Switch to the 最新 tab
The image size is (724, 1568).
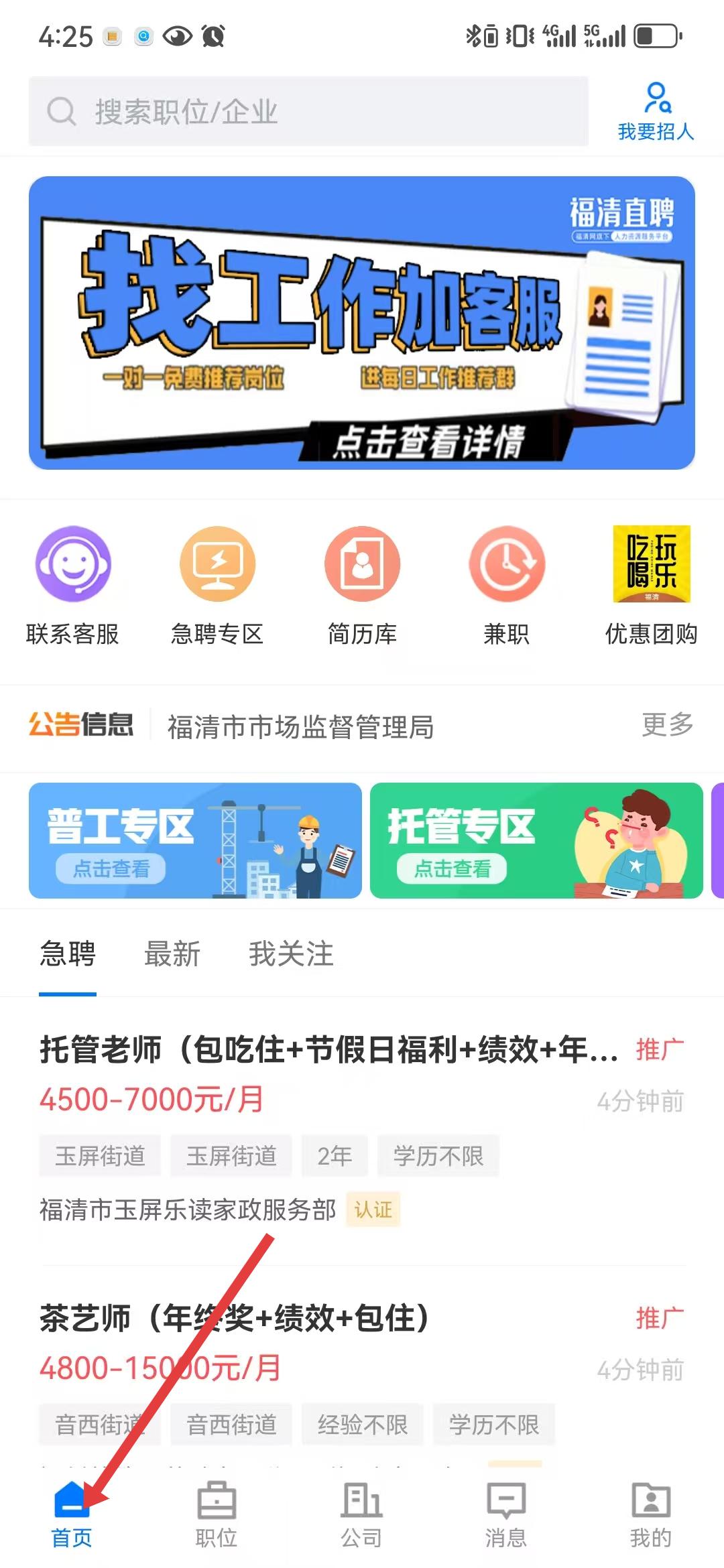click(172, 954)
